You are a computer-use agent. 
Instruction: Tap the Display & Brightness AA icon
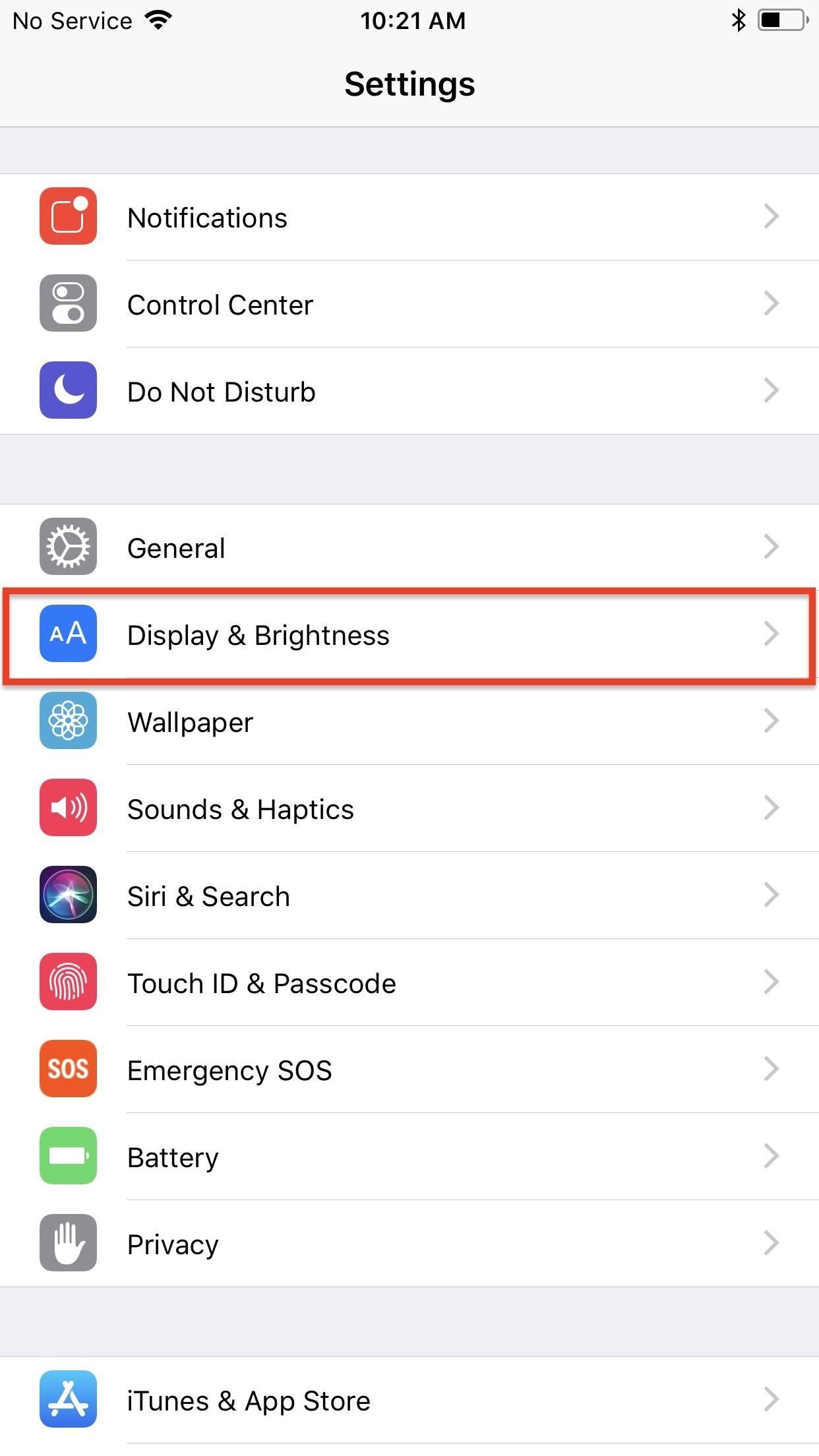(68, 634)
